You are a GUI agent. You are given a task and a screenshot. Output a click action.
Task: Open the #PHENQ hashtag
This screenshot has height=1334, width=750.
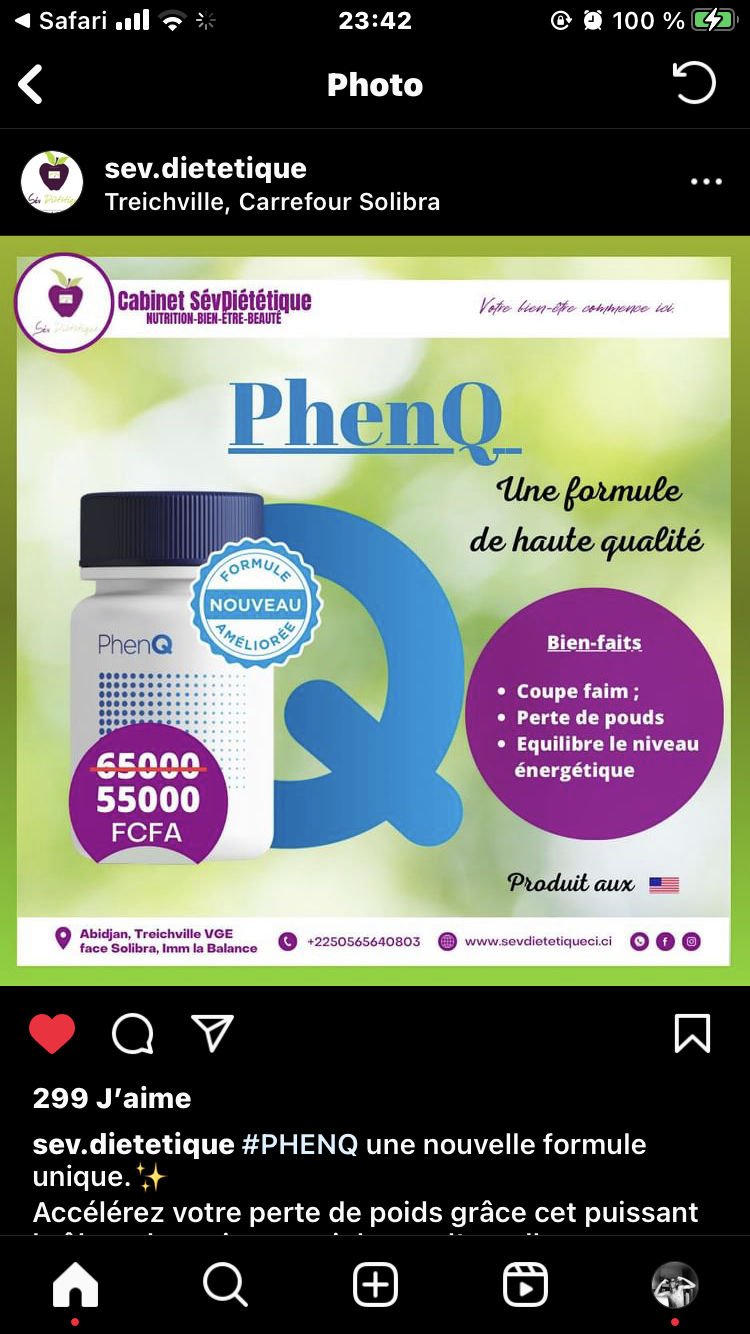point(299,1144)
